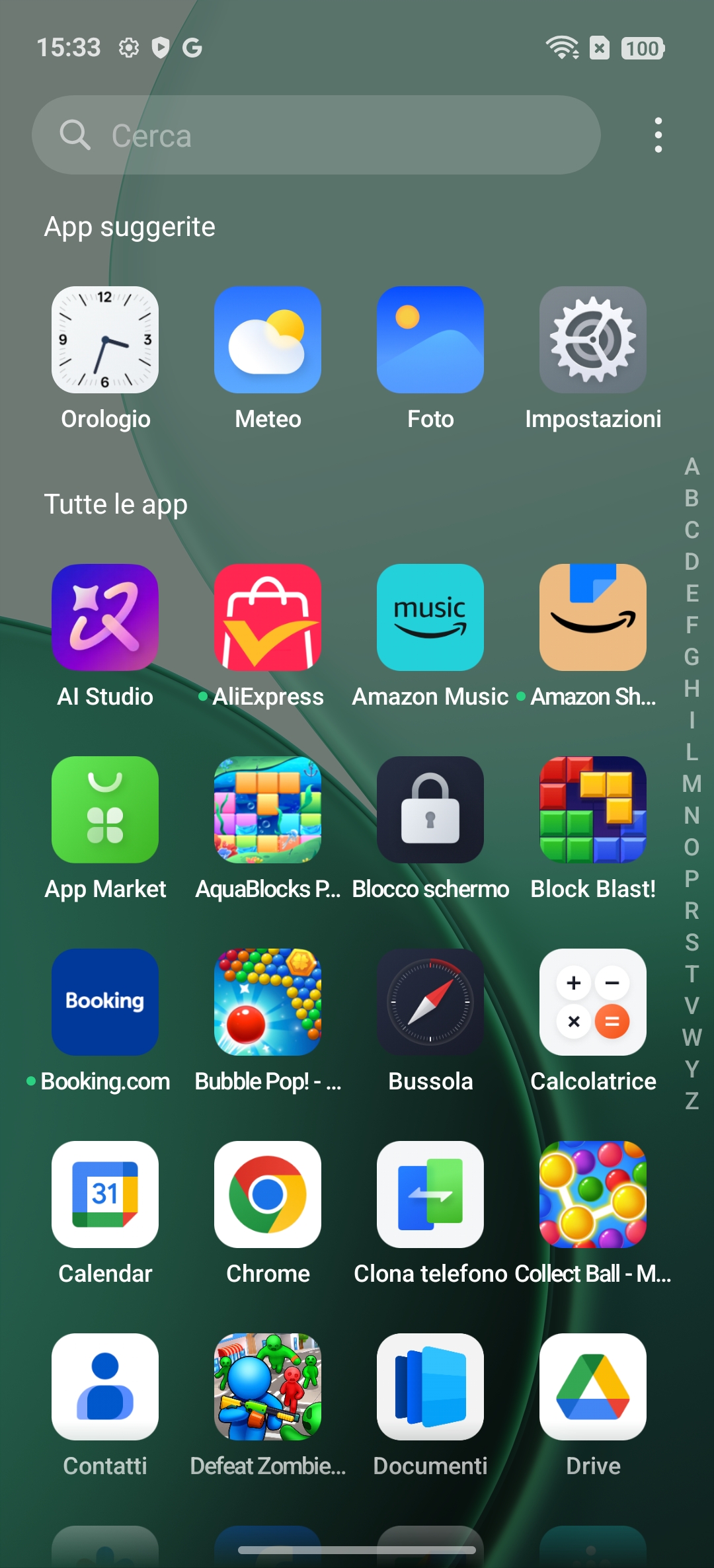Open App Market store
This screenshot has height=1568, width=714.
click(x=105, y=810)
